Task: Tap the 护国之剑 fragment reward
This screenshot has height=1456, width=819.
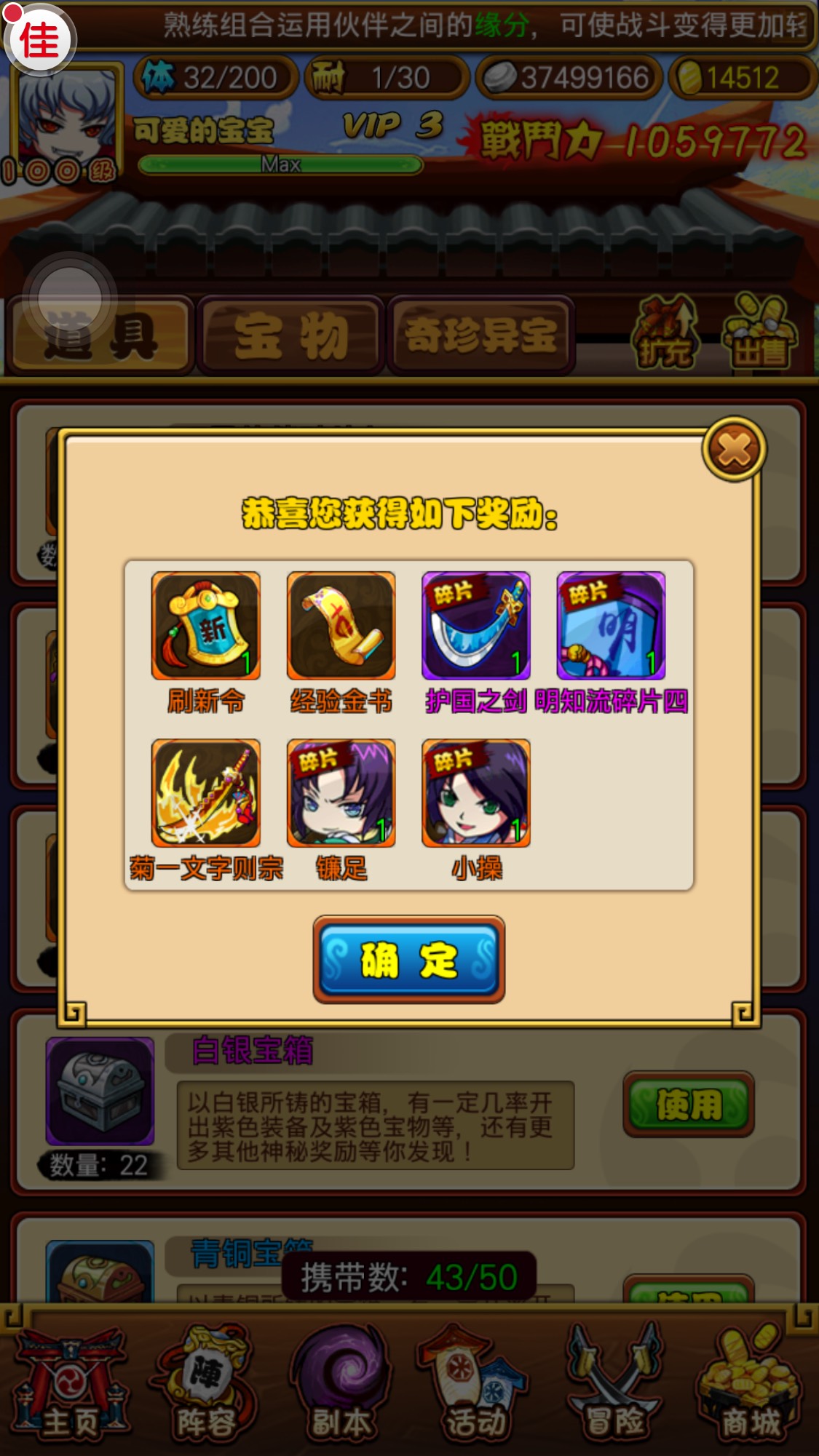Action: (x=476, y=626)
